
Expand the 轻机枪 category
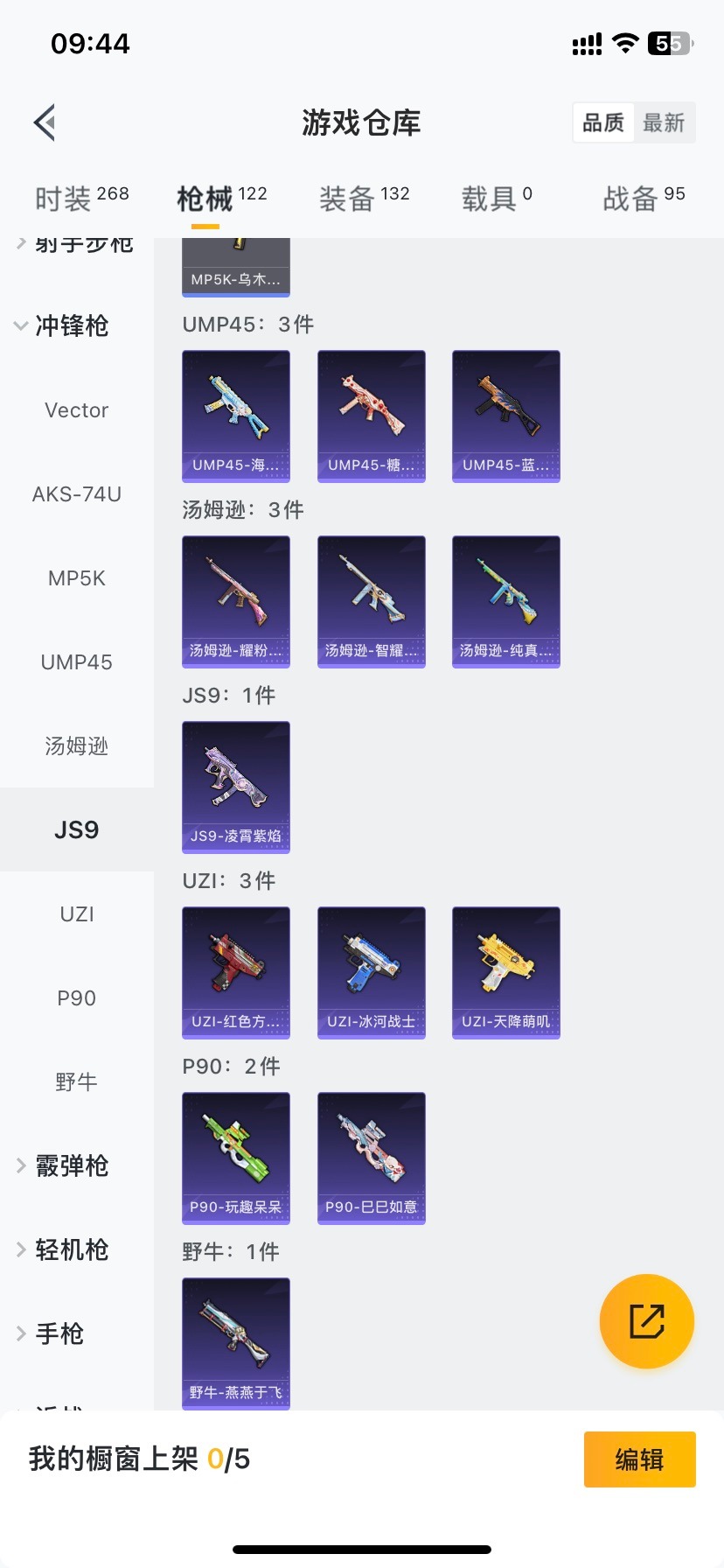(x=61, y=1250)
